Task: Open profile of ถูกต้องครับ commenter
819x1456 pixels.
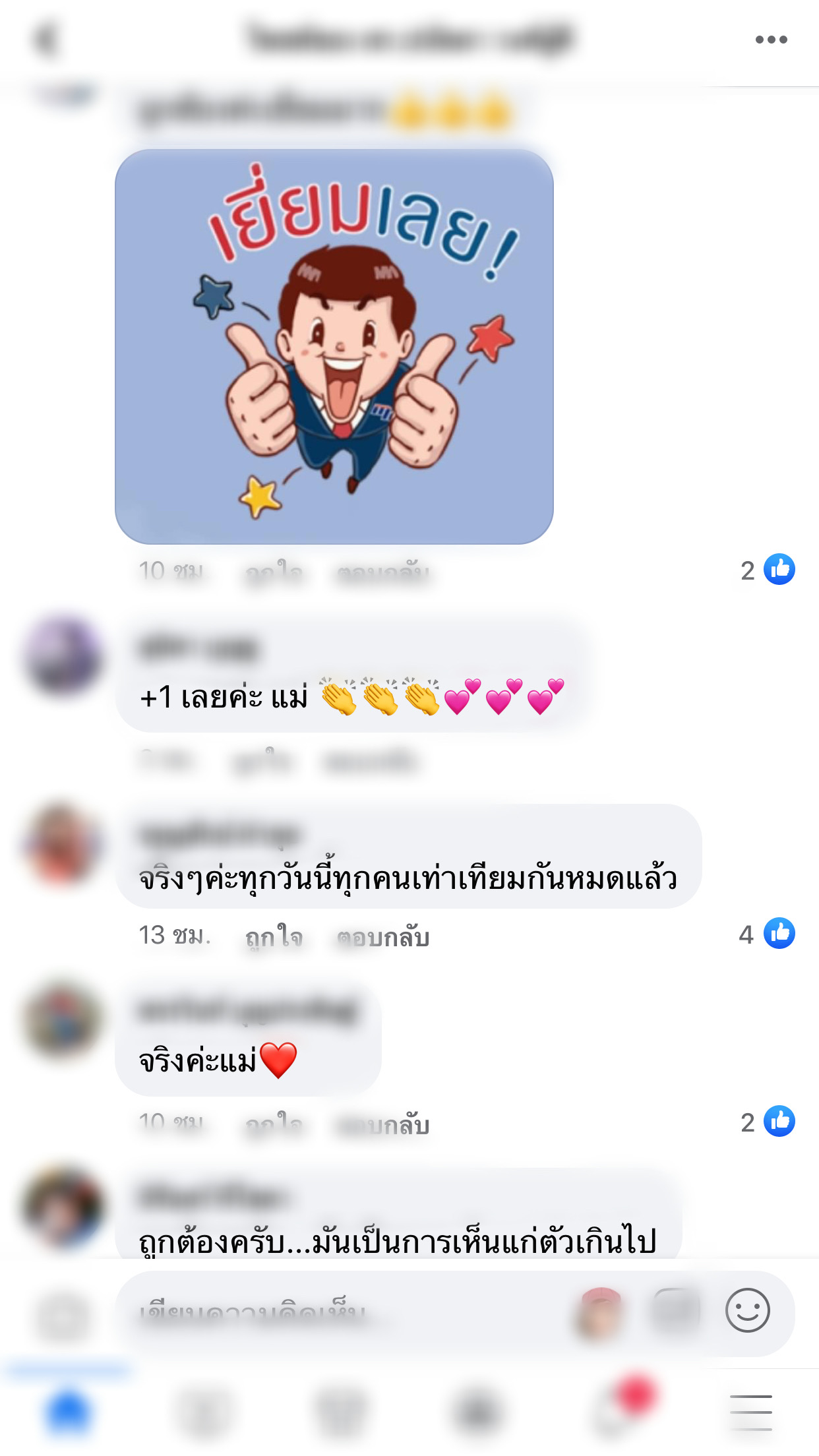Action: 63,1208
